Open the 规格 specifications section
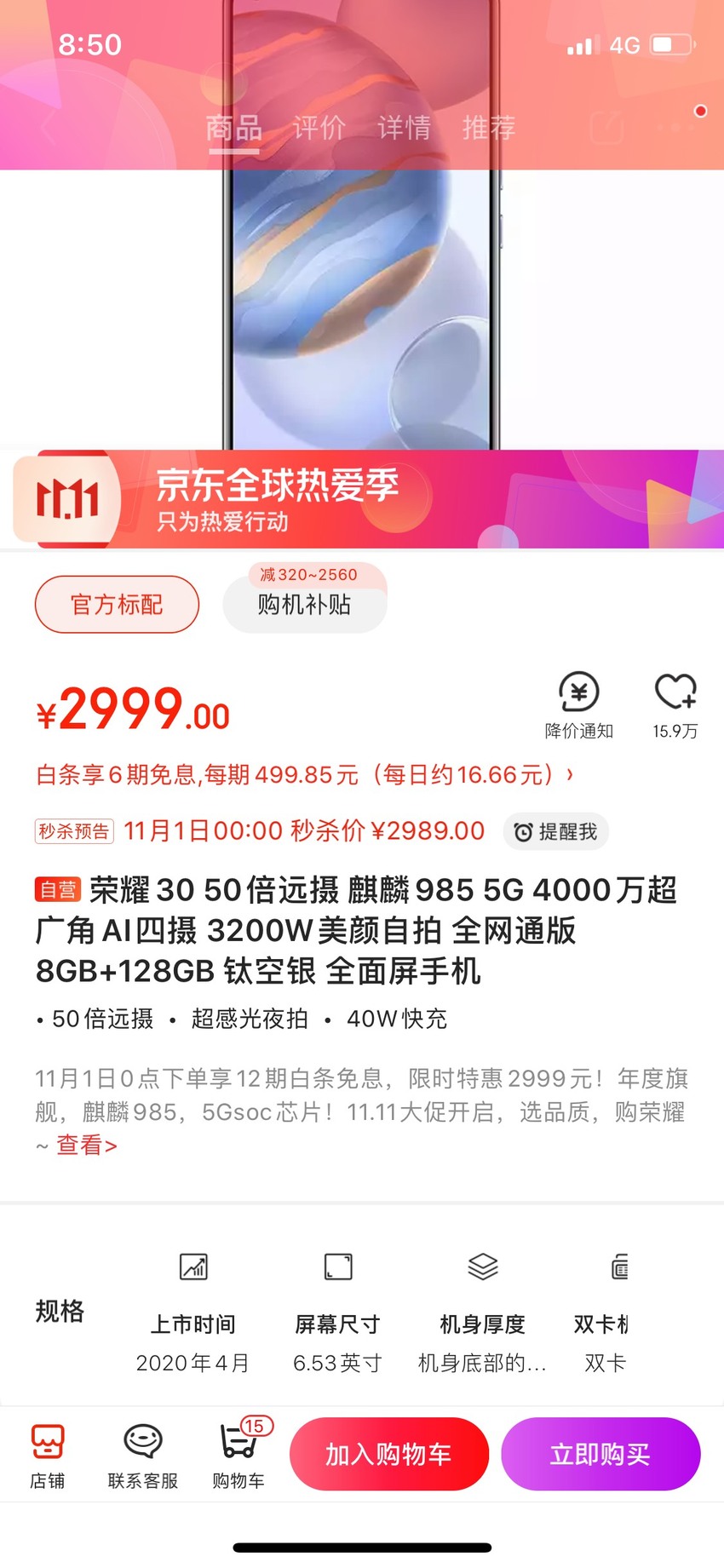Screen dimensions: 724x1568 (x=60, y=1311)
